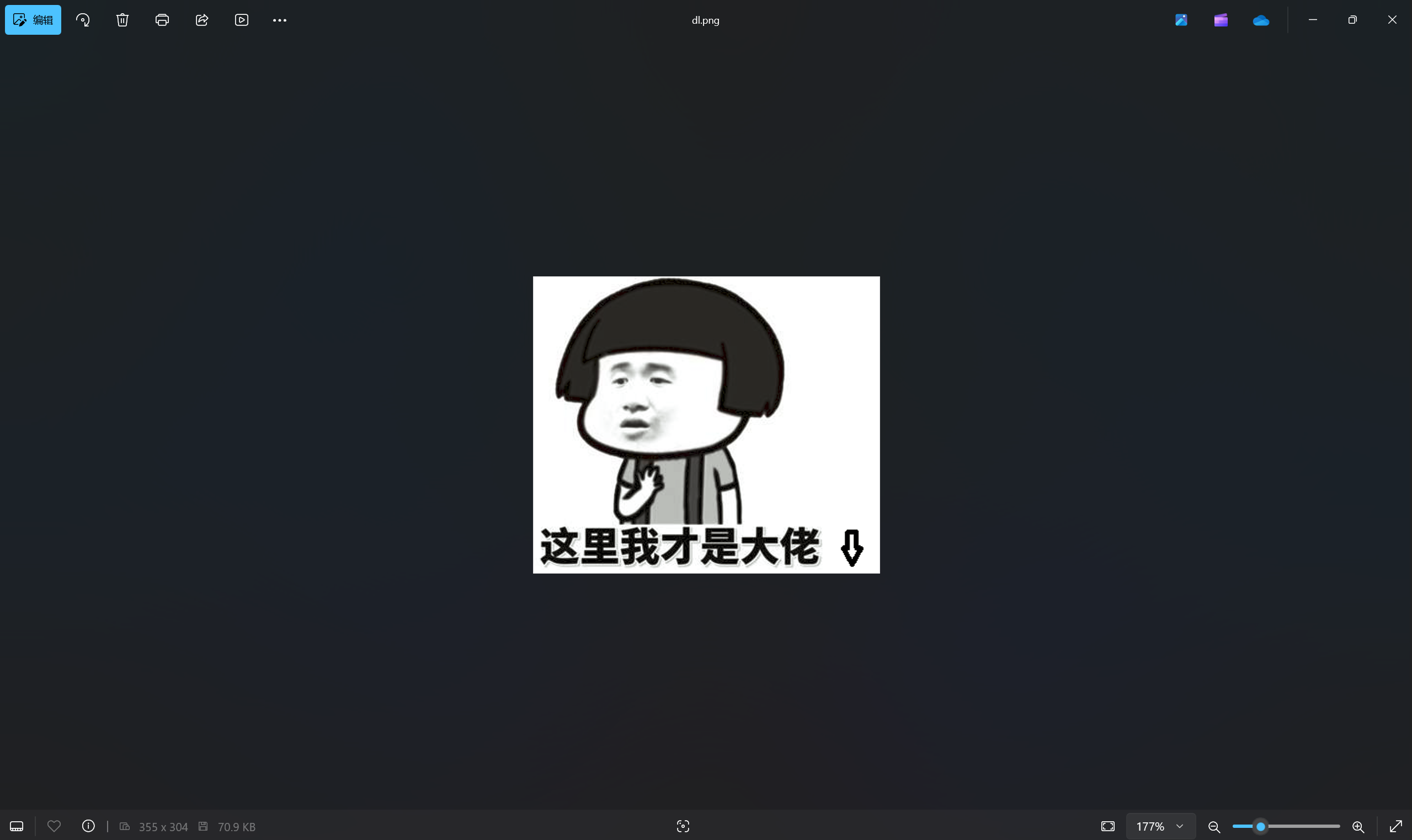The height and width of the screenshot is (840, 1412).
Task: Print the image
Action: (x=162, y=20)
